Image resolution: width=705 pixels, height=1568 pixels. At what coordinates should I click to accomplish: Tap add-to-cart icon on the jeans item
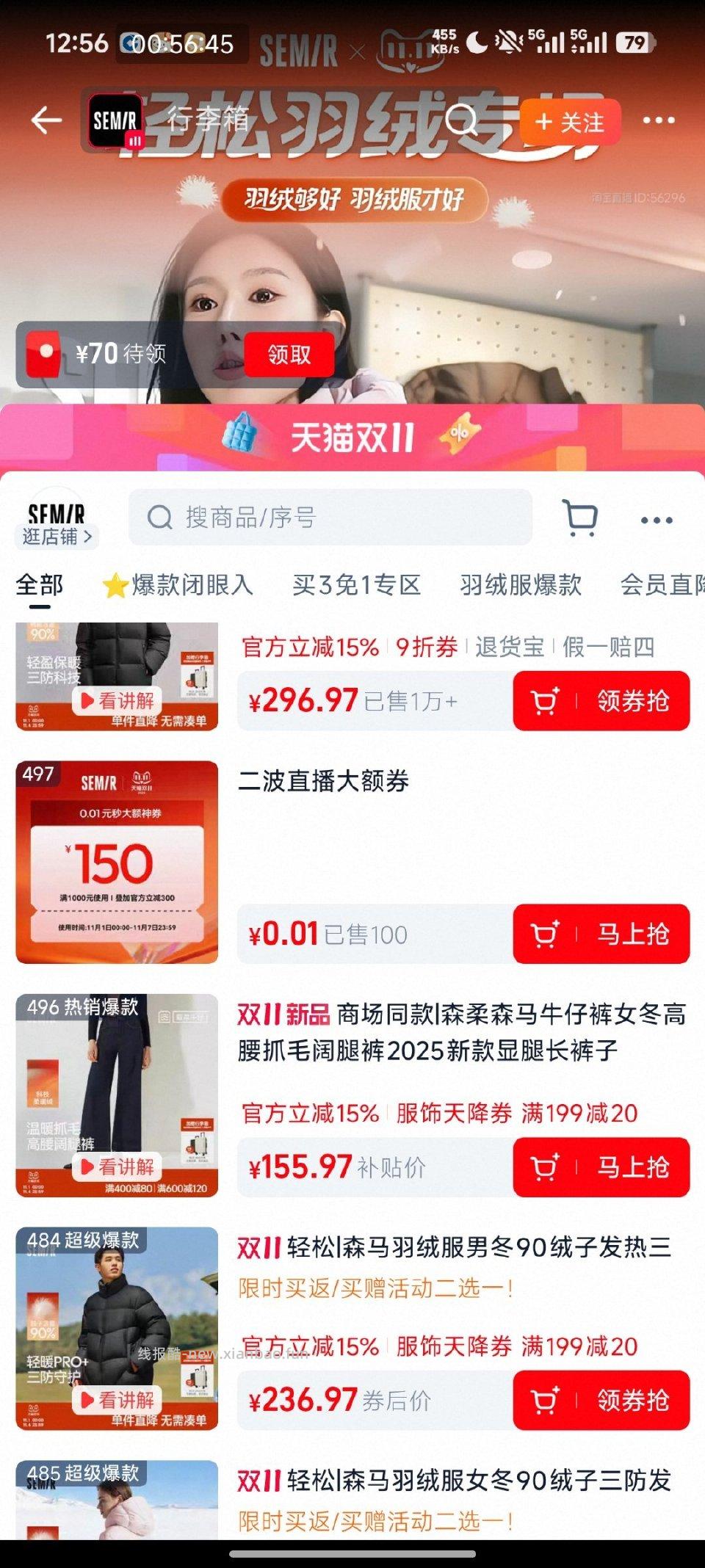(545, 1166)
